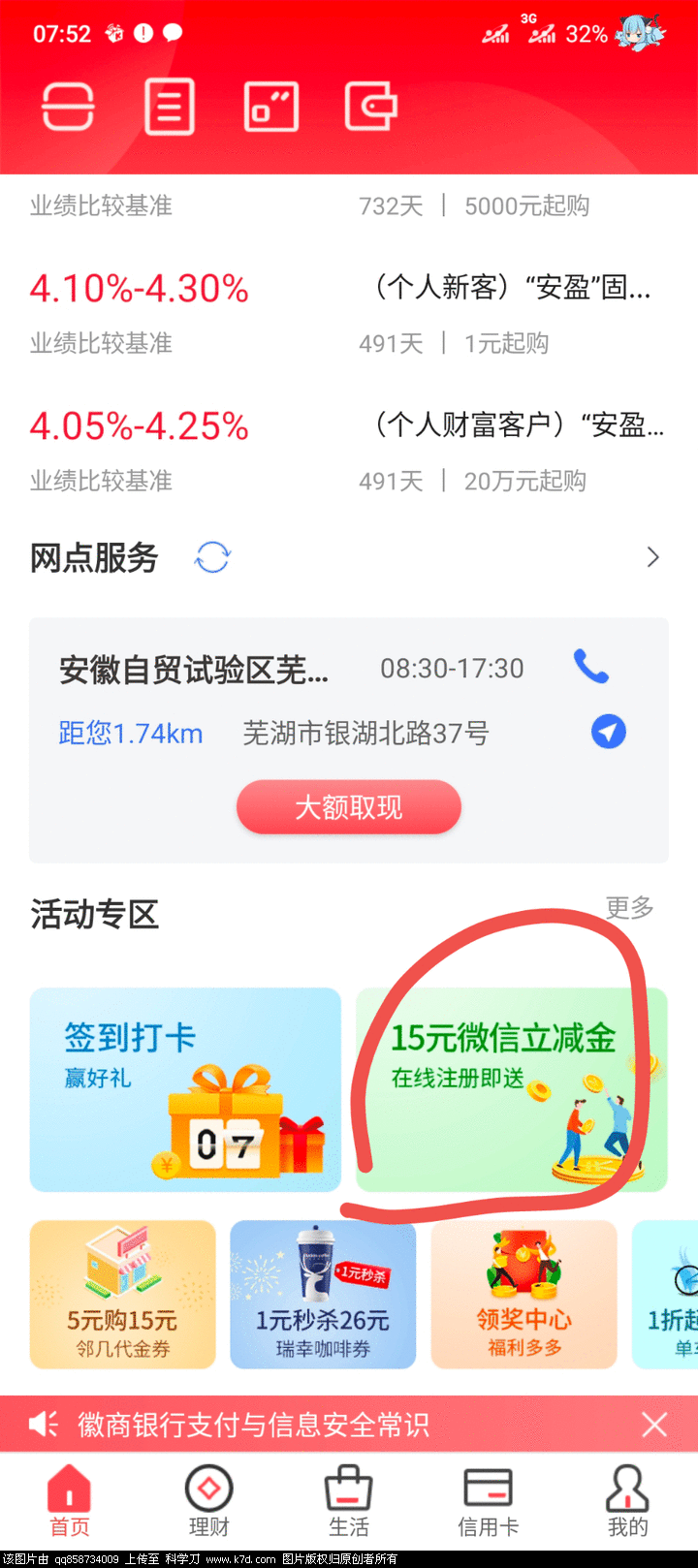Open the payment code icon
The width and height of the screenshot is (698, 1568).
tap(270, 107)
